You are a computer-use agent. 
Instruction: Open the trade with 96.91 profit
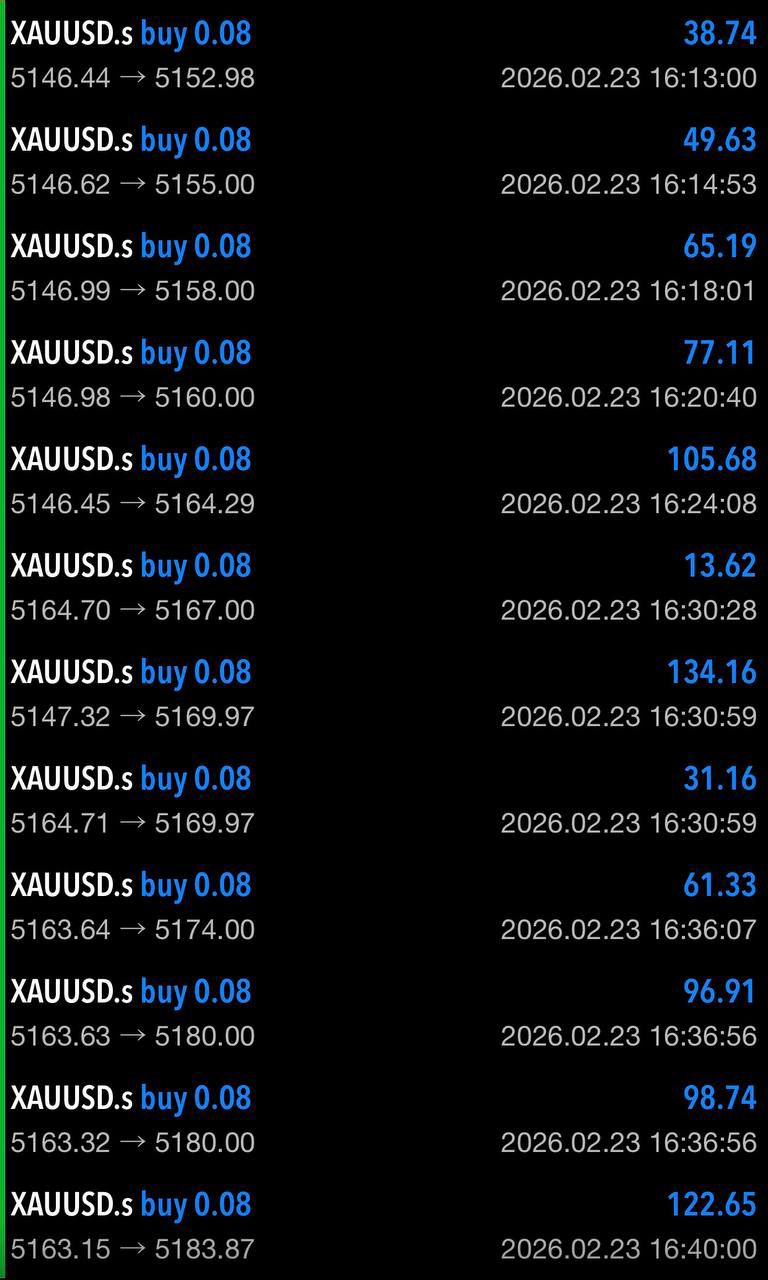pyautogui.click(x=384, y=1013)
